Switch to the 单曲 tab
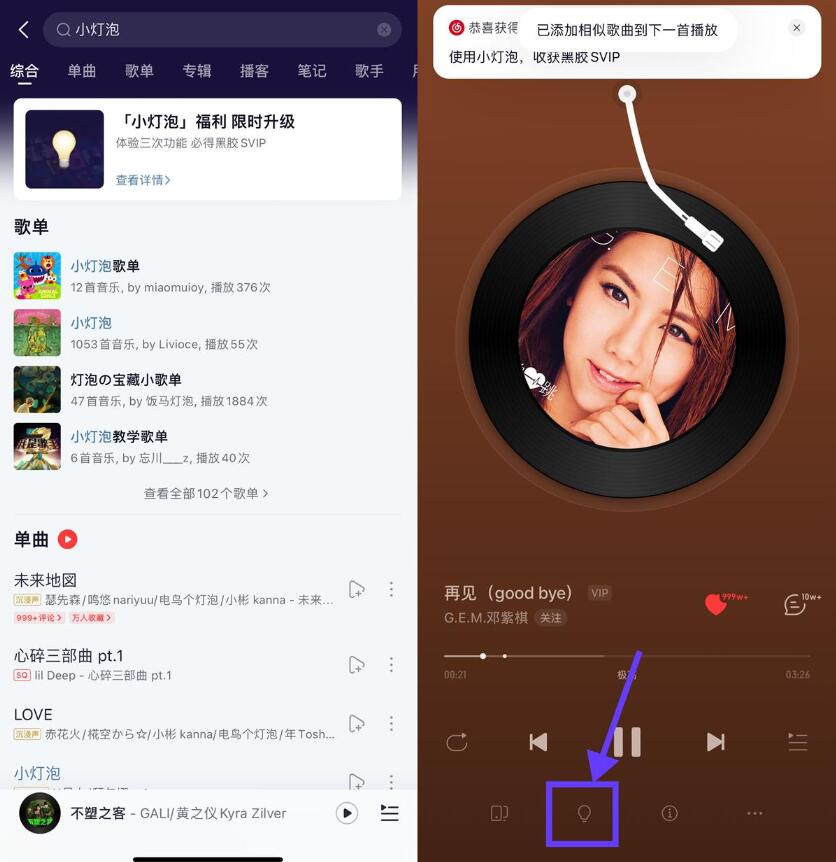 coord(82,71)
